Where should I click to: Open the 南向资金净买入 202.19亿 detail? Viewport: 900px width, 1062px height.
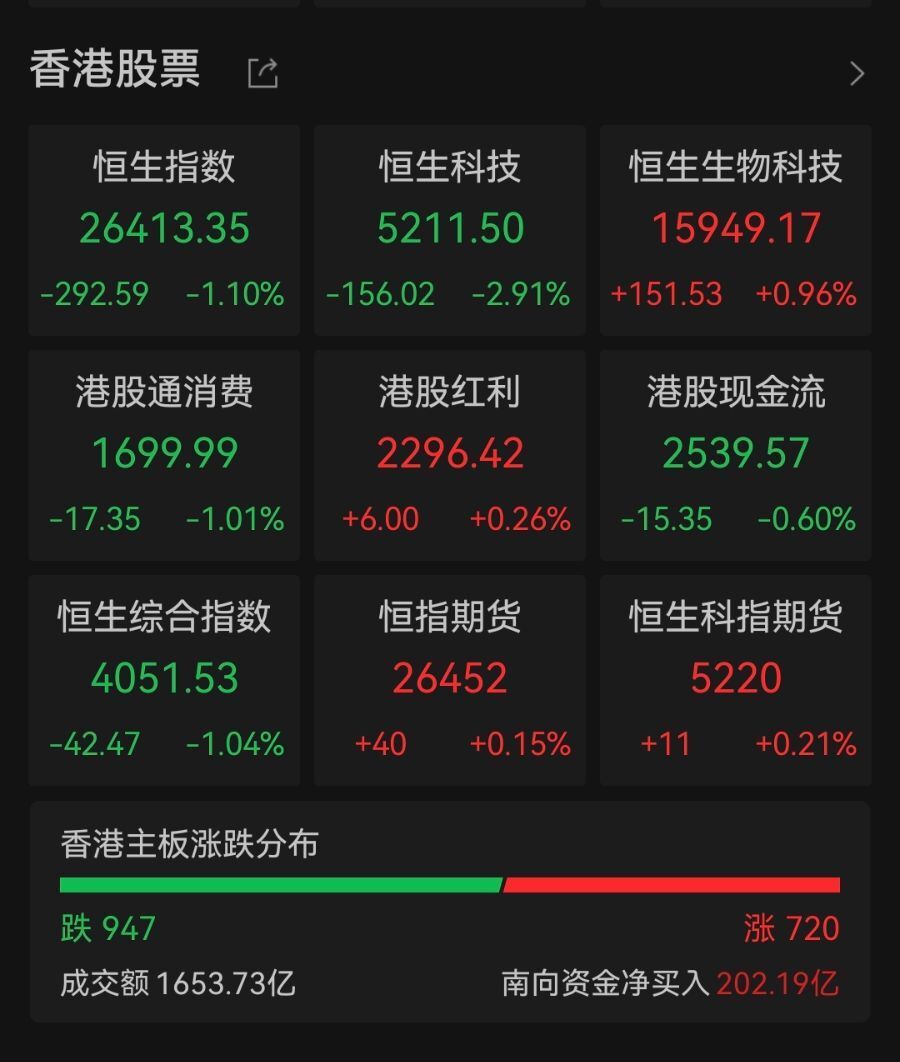tap(672, 982)
